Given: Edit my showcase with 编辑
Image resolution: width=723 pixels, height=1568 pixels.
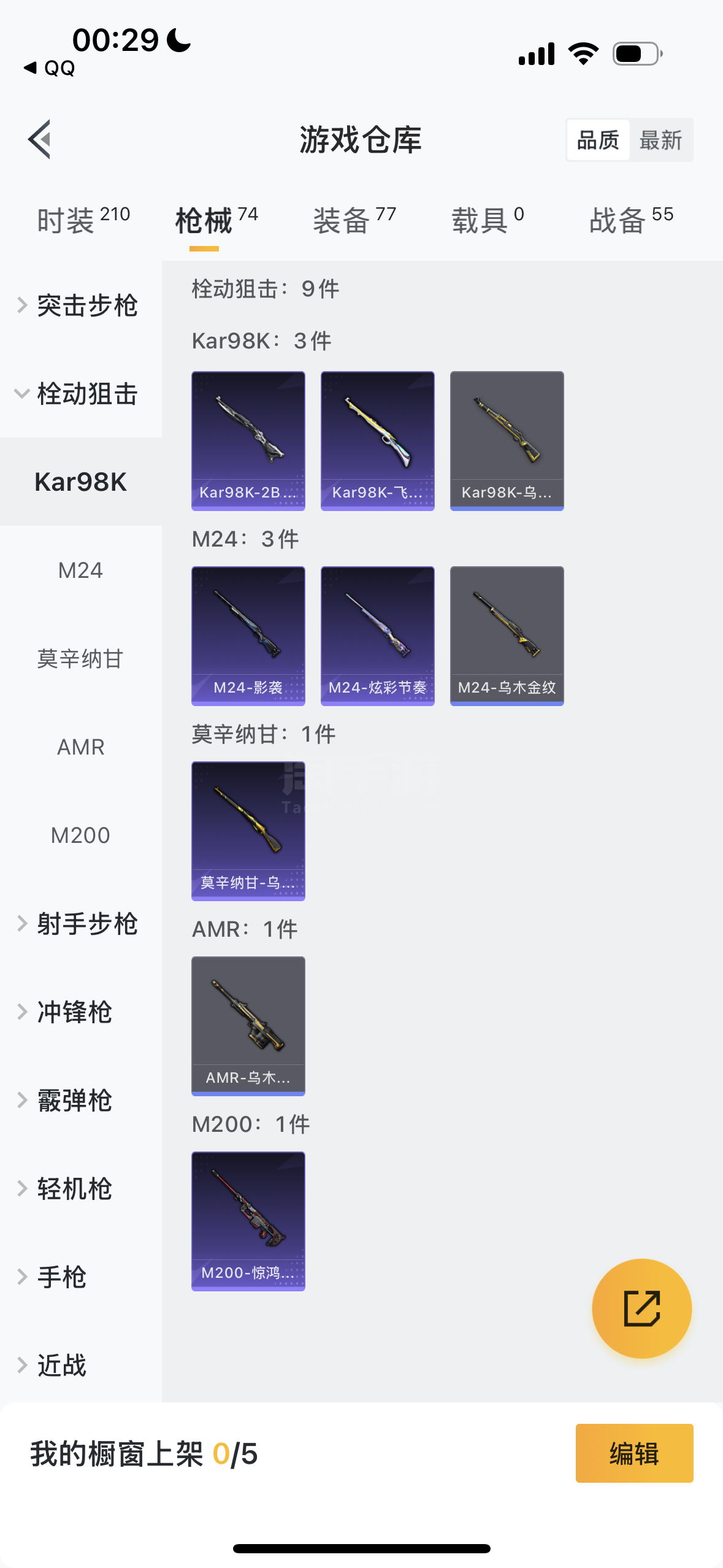Looking at the screenshot, I should [x=634, y=1453].
